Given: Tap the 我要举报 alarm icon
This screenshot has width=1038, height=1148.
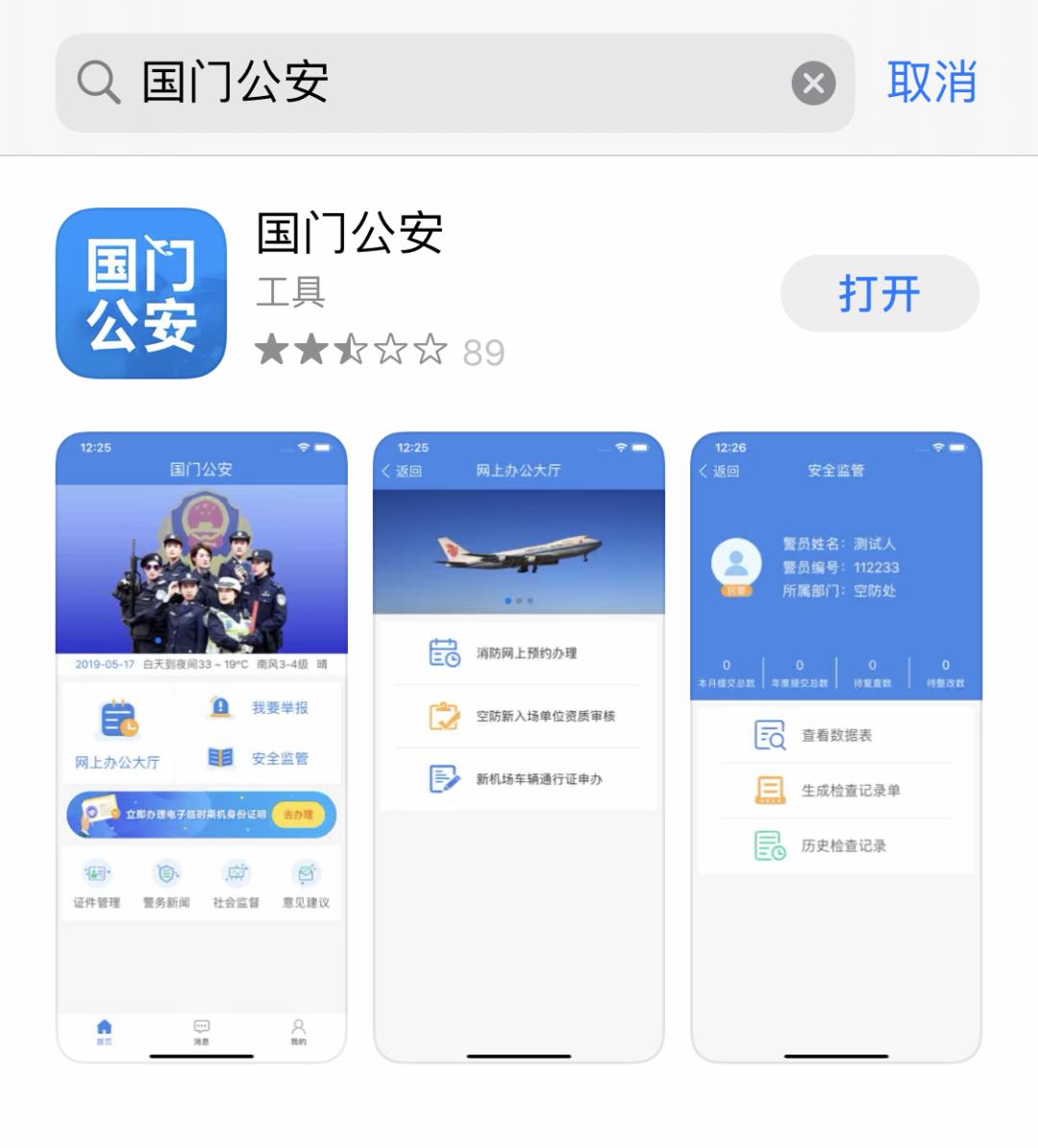Looking at the screenshot, I should click(221, 707).
